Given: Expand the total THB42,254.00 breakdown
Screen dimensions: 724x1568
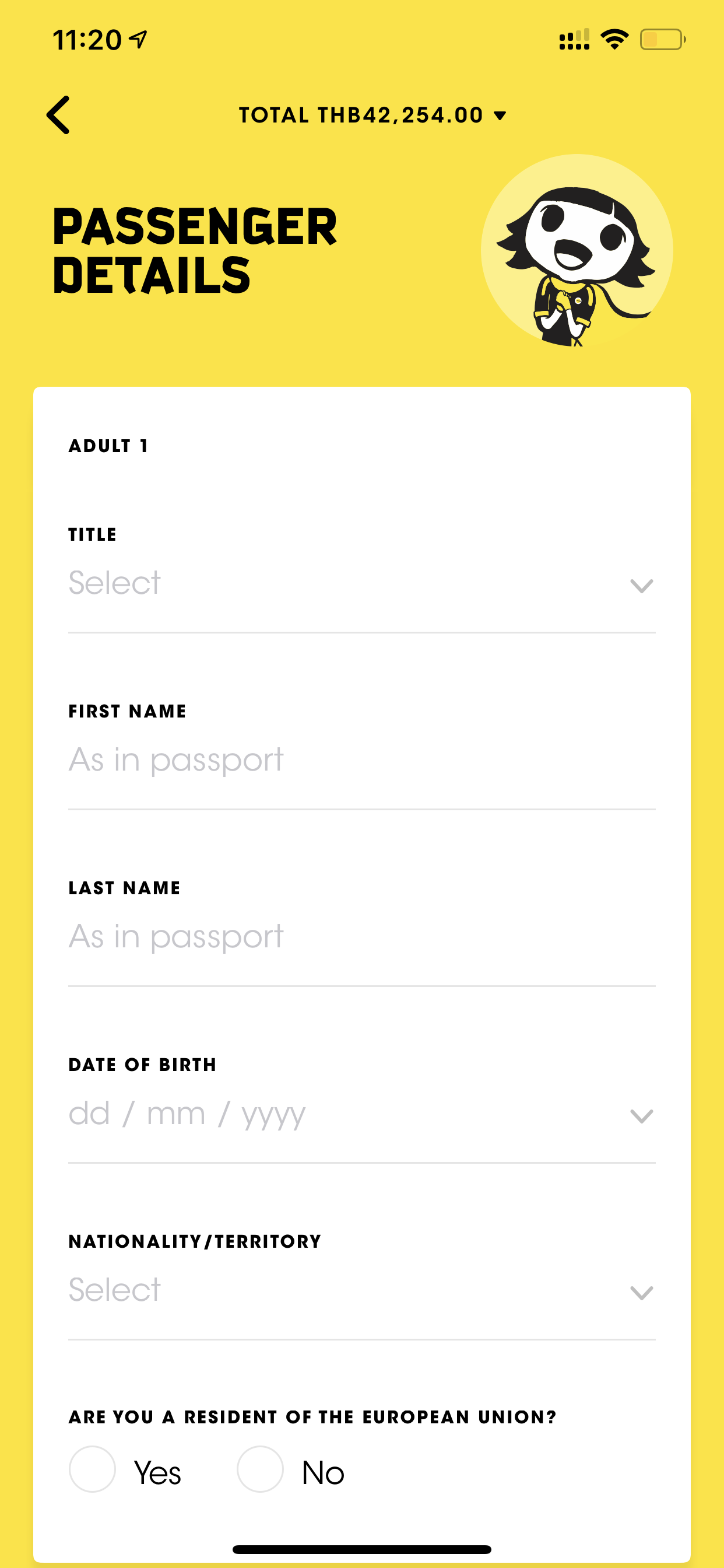Looking at the screenshot, I should click(372, 115).
